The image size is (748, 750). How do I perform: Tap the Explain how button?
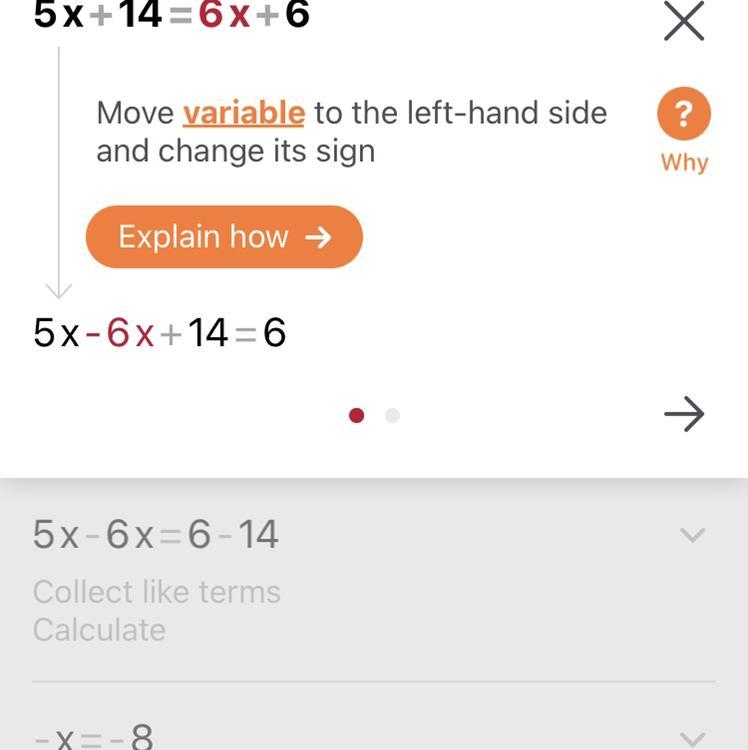[224, 237]
